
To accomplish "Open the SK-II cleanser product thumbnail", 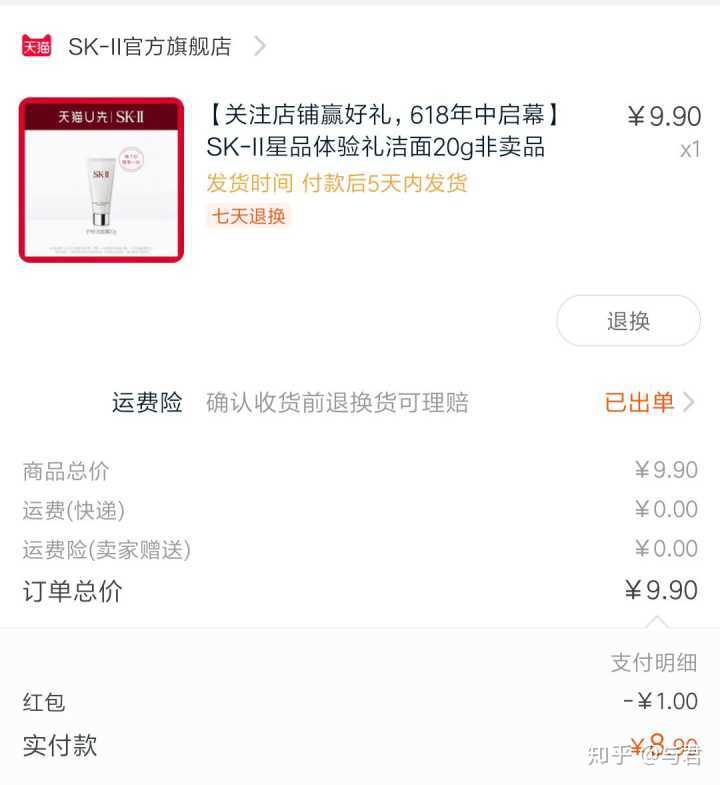I will pyautogui.click(x=101, y=180).
